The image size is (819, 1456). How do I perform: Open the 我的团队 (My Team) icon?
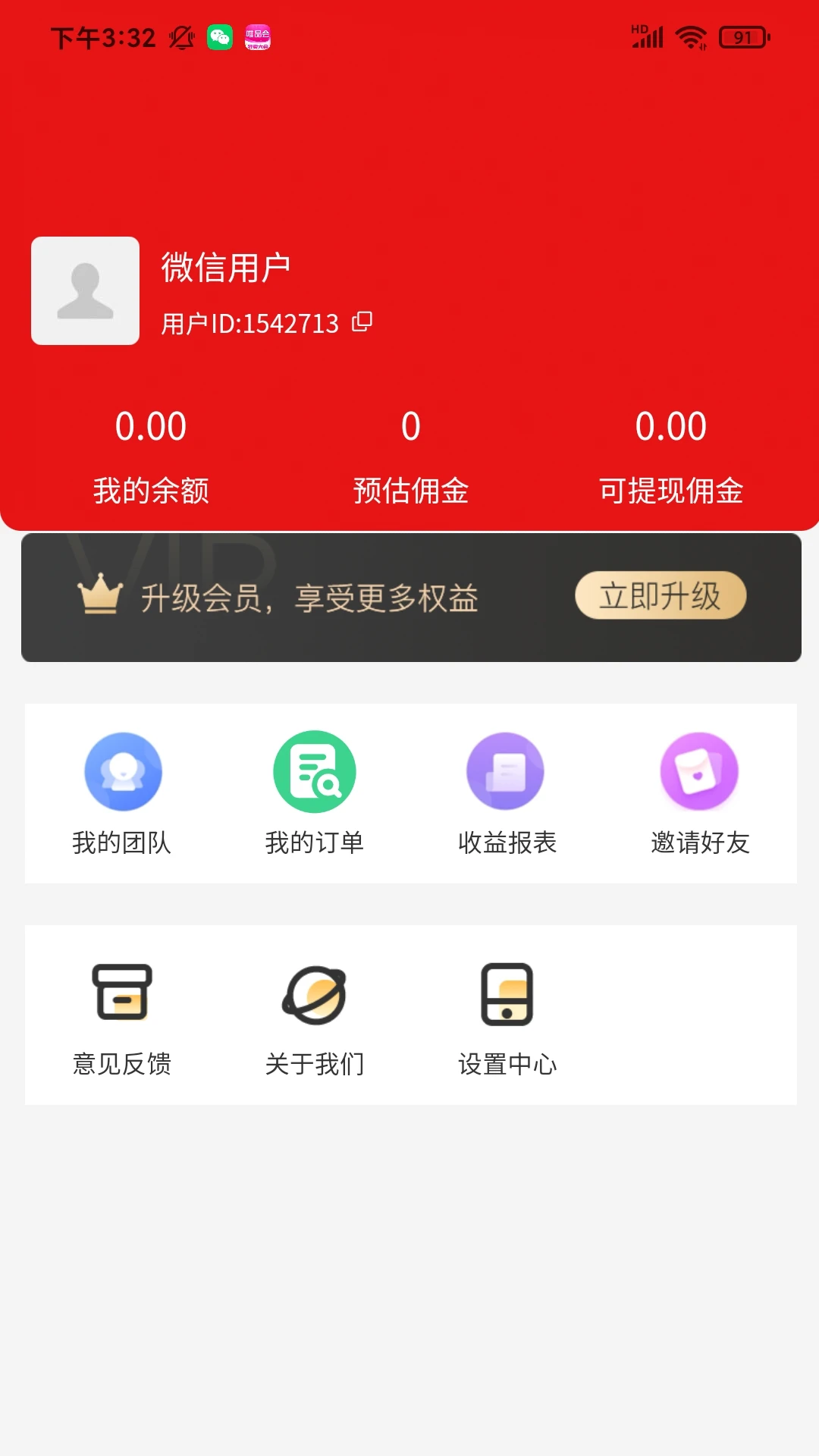point(122,770)
